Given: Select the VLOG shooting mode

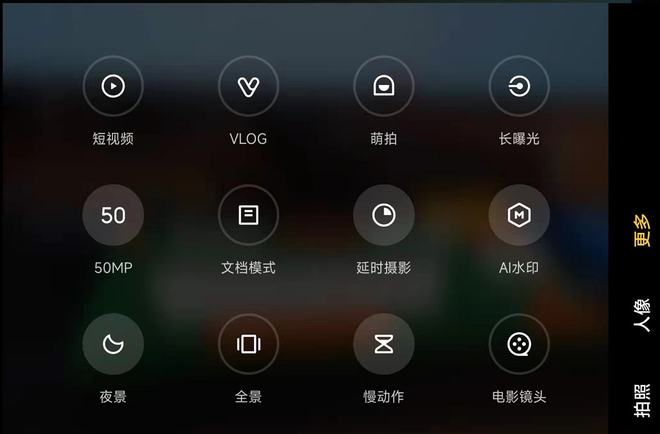Looking at the screenshot, I should [248, 86].
